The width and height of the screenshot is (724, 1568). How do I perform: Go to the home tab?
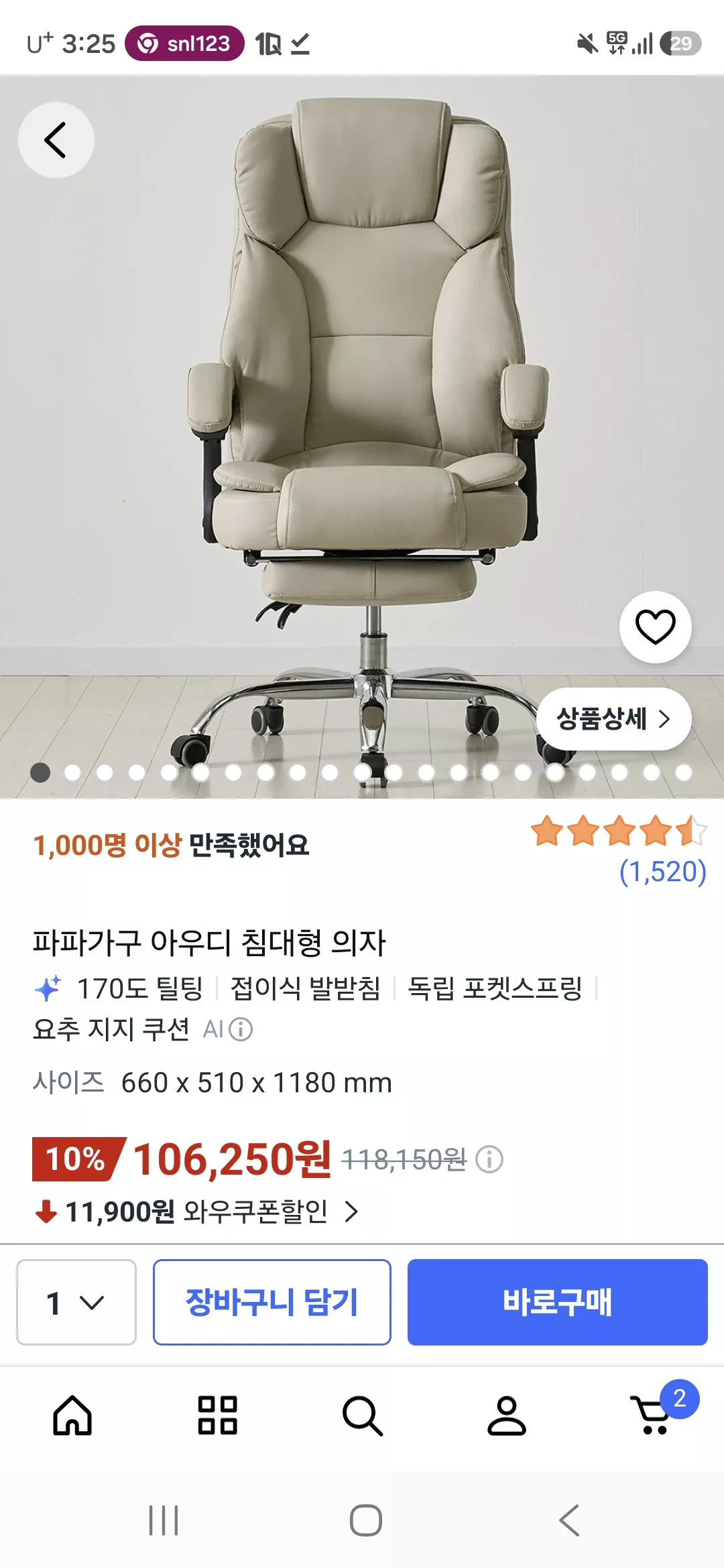(x=72, y=1415)
